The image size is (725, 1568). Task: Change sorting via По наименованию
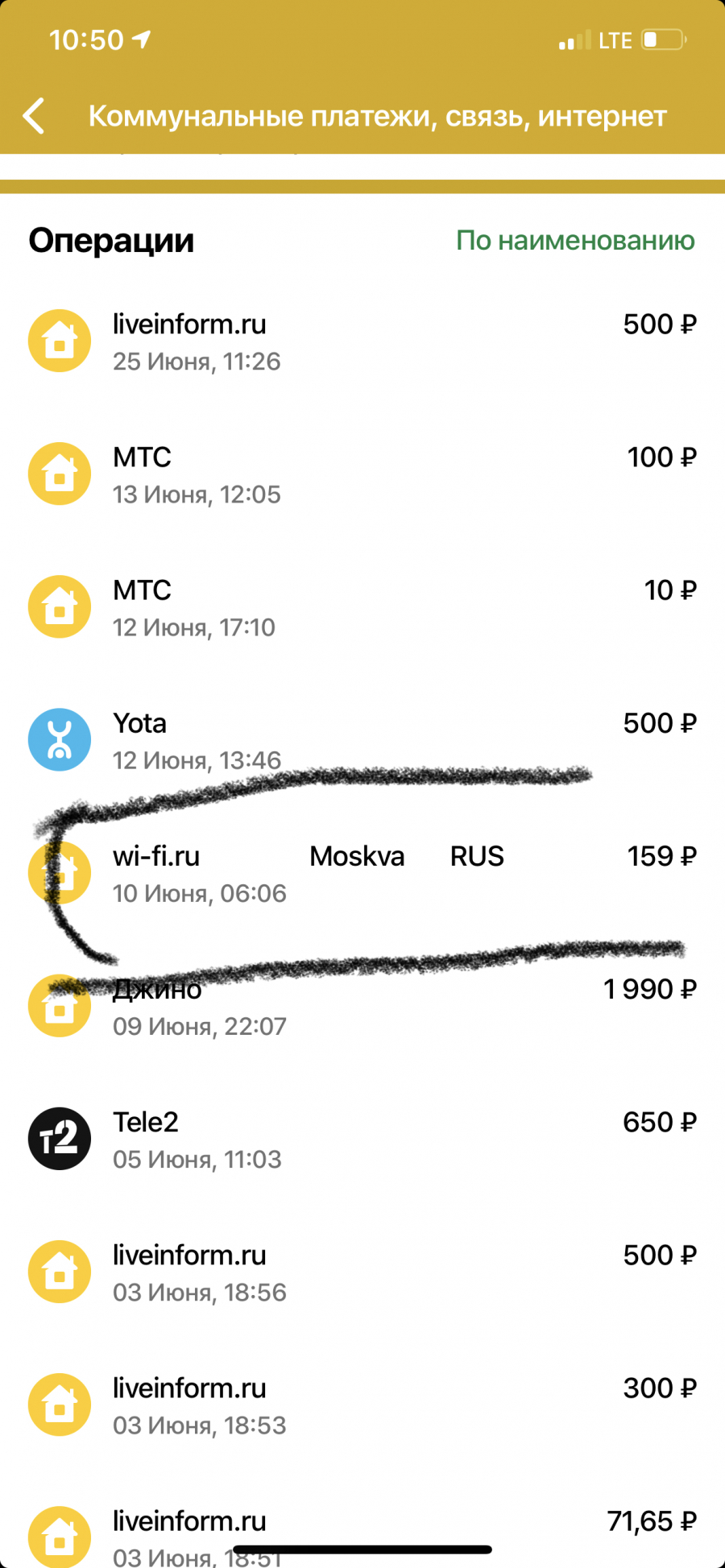coord(575,240)
